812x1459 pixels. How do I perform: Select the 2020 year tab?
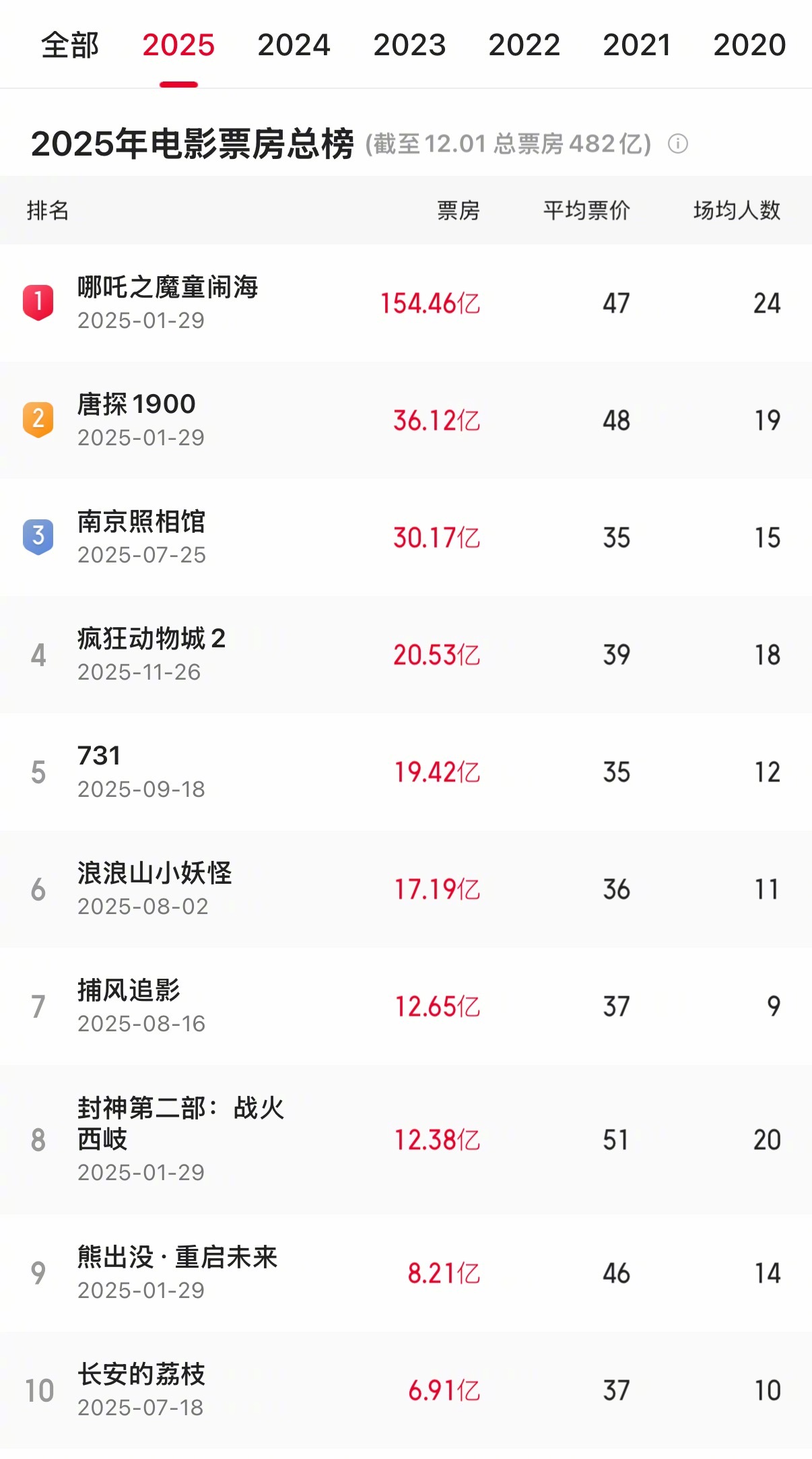[750, 44]
